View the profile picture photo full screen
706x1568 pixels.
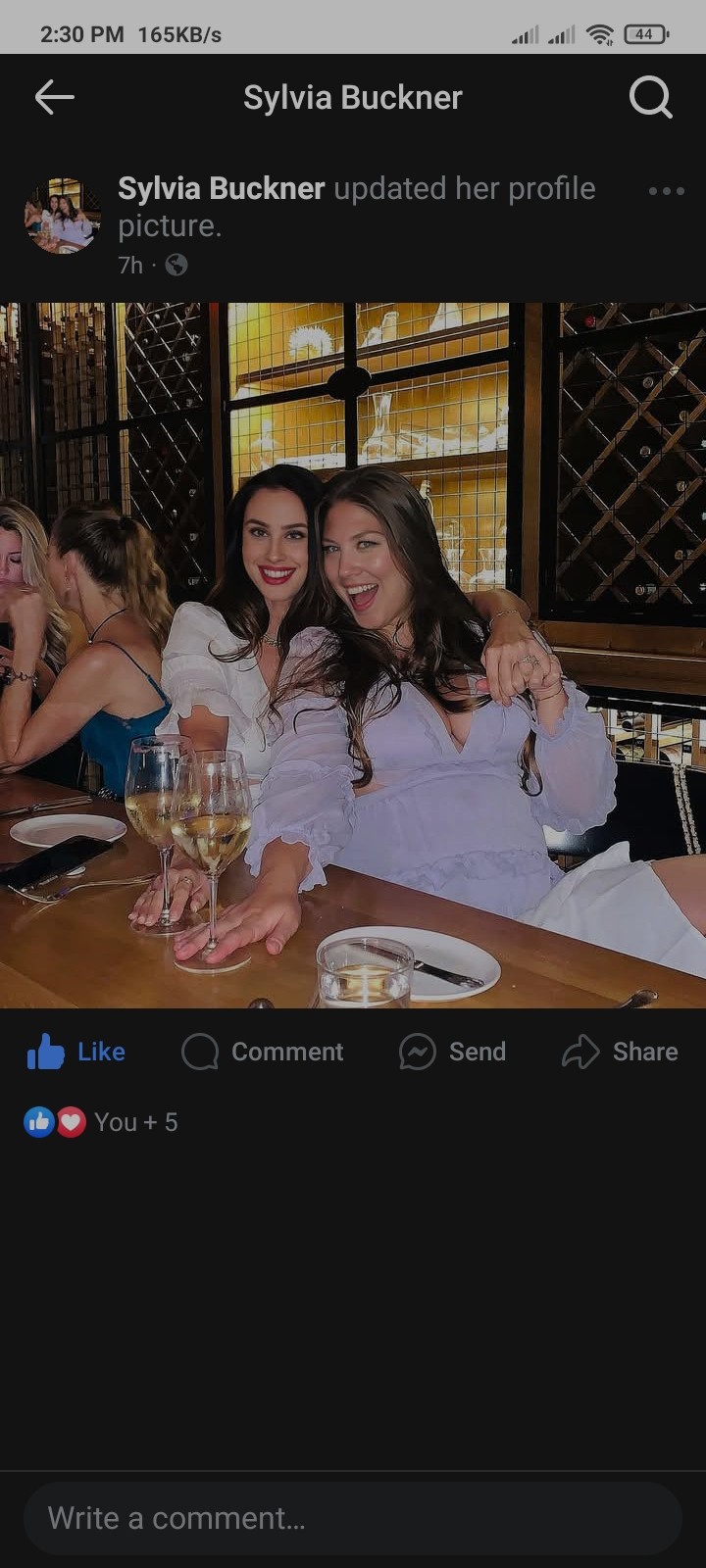(353, 655)
